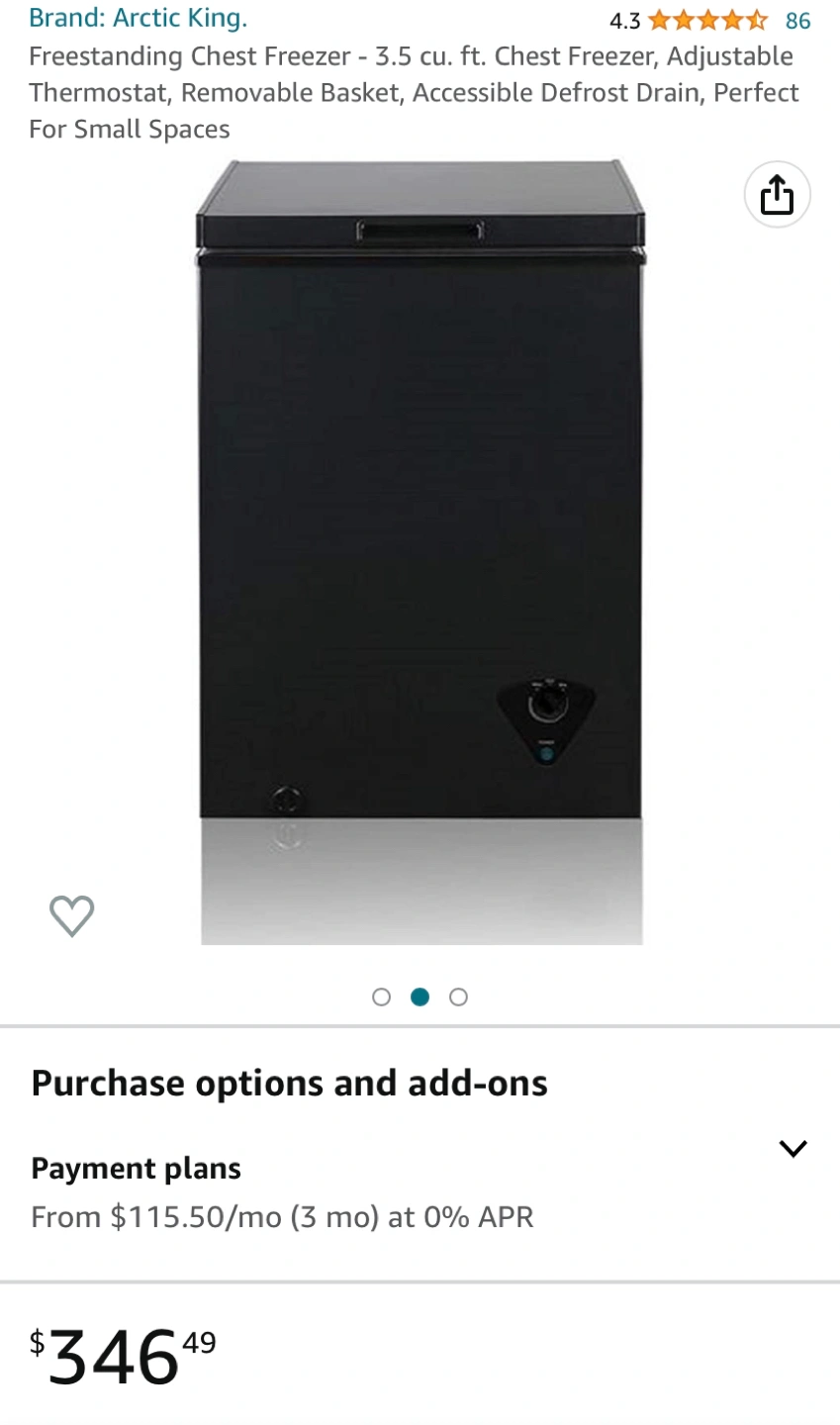Open the Arctic King brand link
The width and height of the screenshot is (840, 1425).
pyautogui.click(x=138, y=18)
